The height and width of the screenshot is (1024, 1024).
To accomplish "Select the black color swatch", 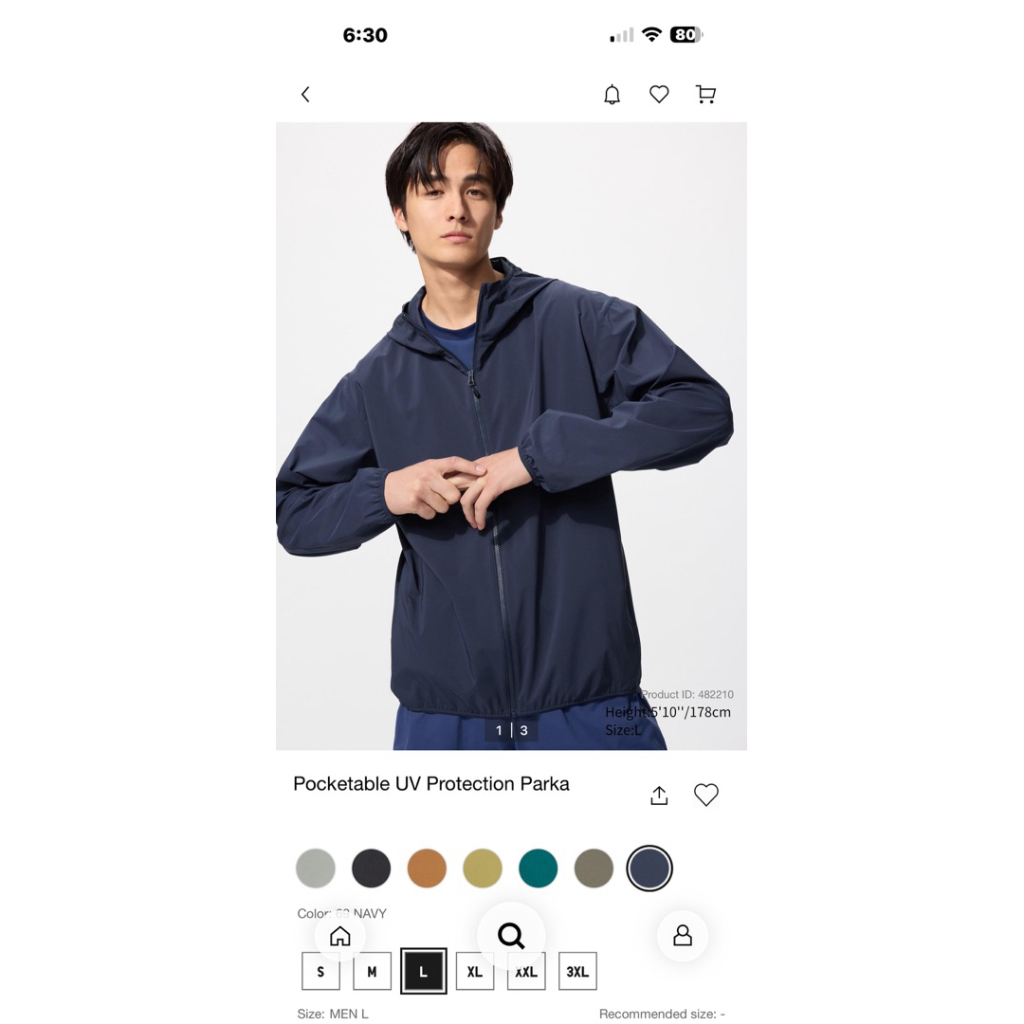I will click(371, 868).
